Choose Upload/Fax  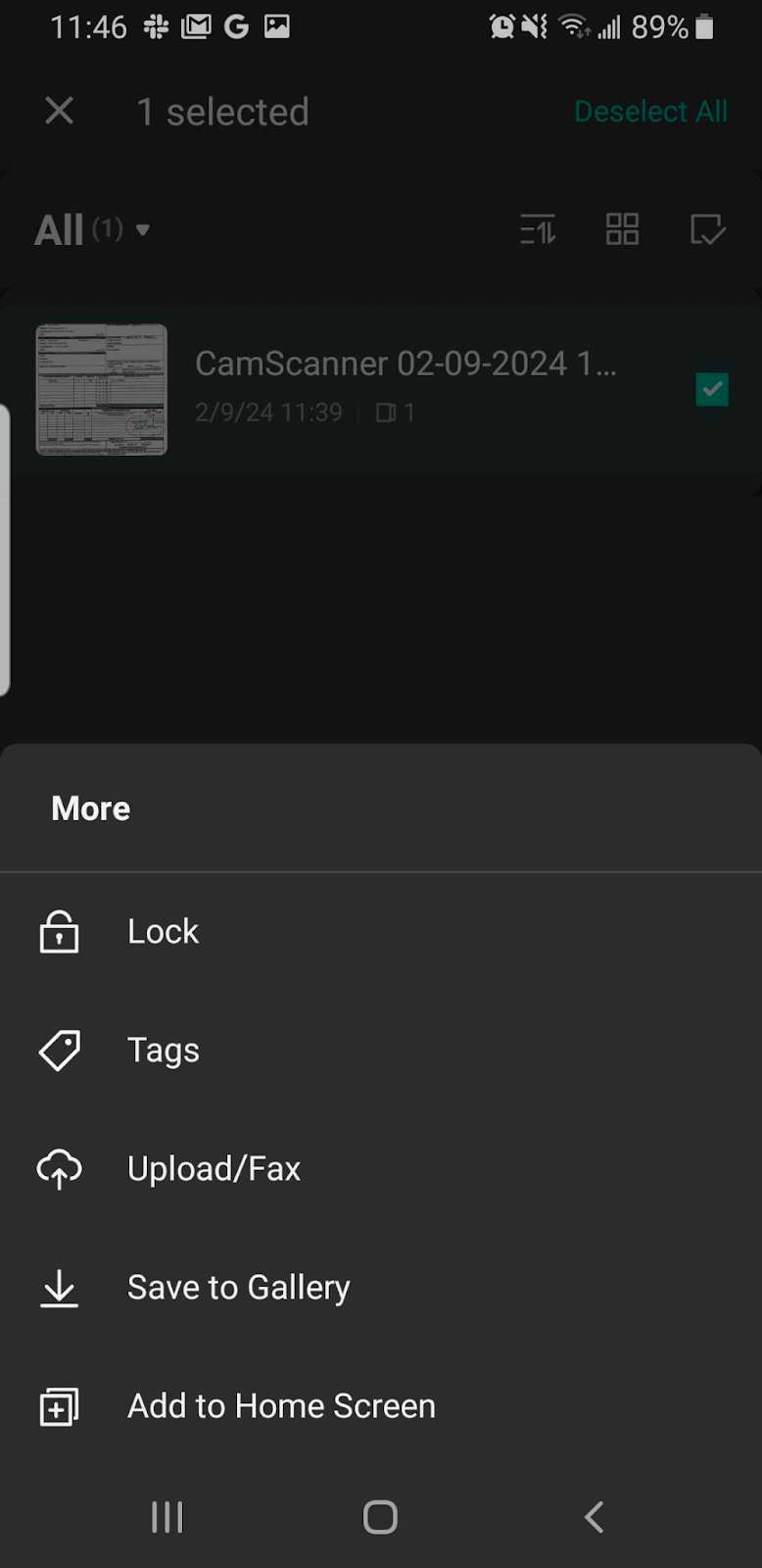[x=213, y=1168]
